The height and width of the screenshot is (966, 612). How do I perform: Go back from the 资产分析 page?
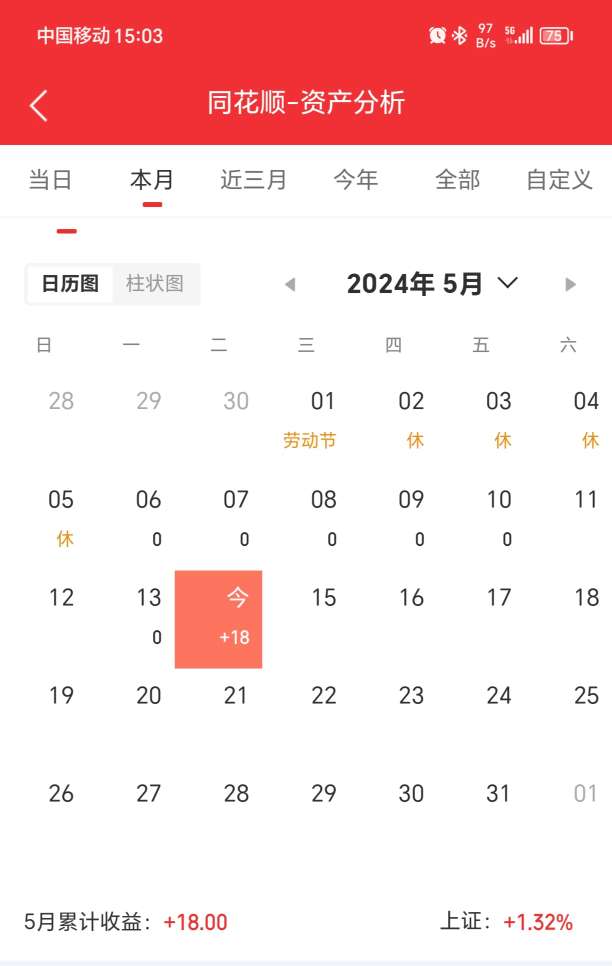click(x=39, y=105)
